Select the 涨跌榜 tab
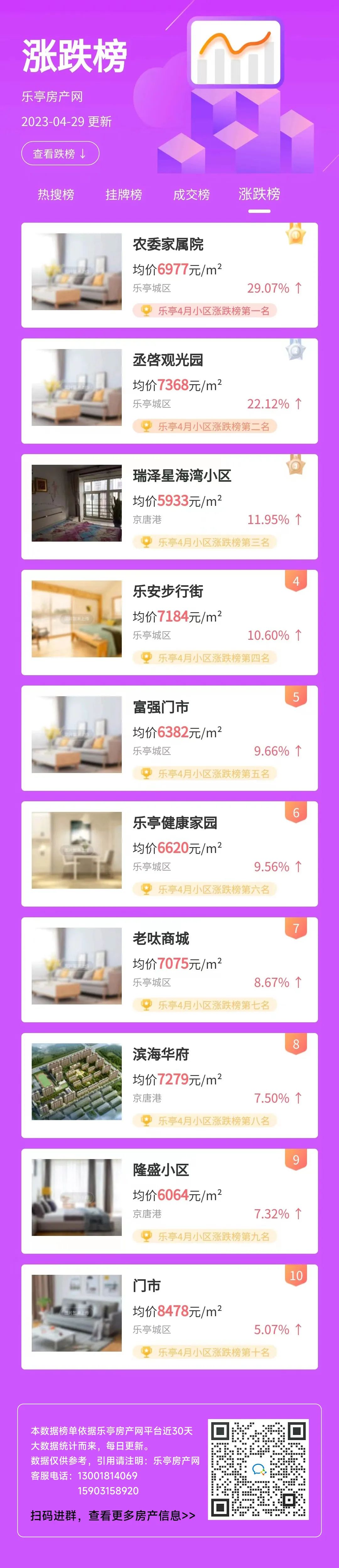 click(x=259, y=194)
